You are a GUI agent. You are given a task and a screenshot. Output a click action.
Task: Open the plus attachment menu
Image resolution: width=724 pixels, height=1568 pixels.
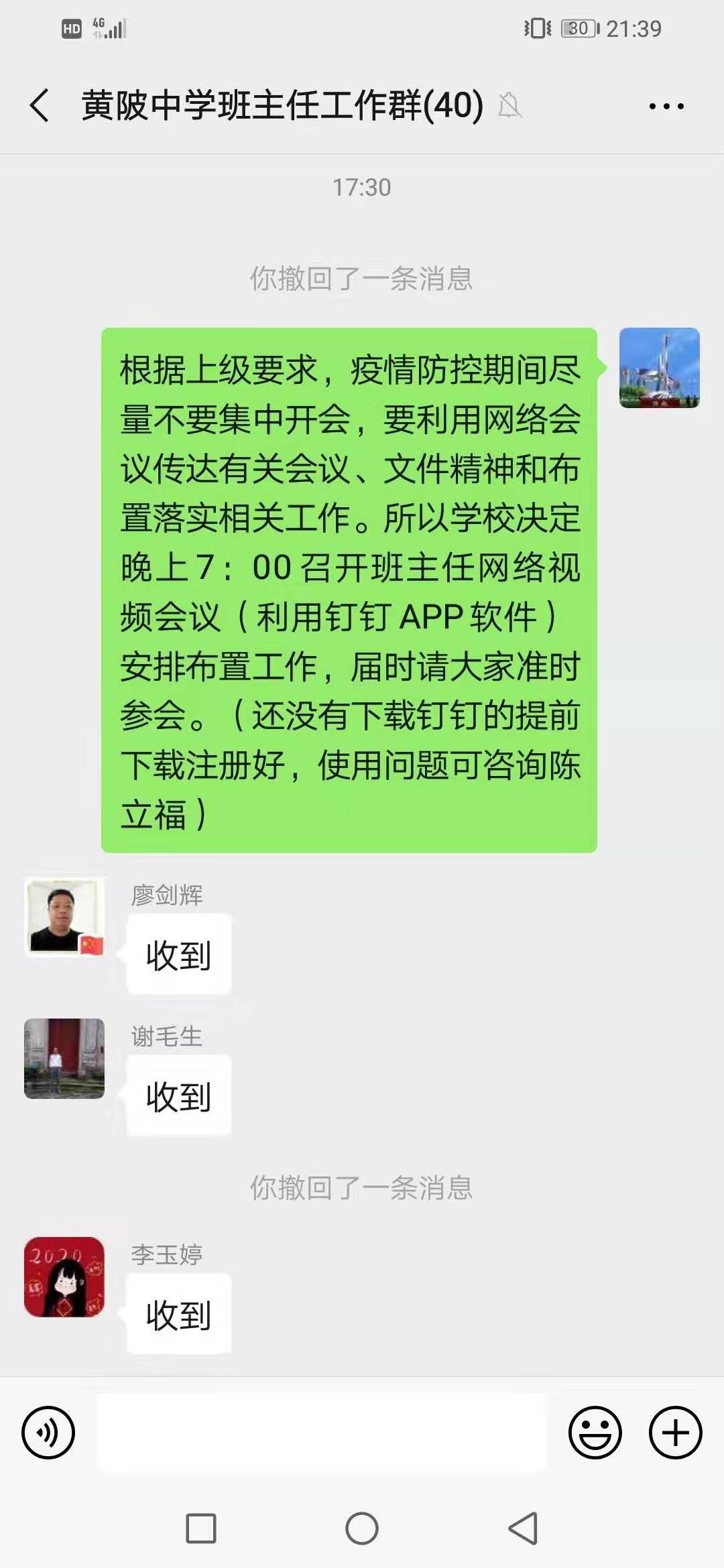point(675,1433)
